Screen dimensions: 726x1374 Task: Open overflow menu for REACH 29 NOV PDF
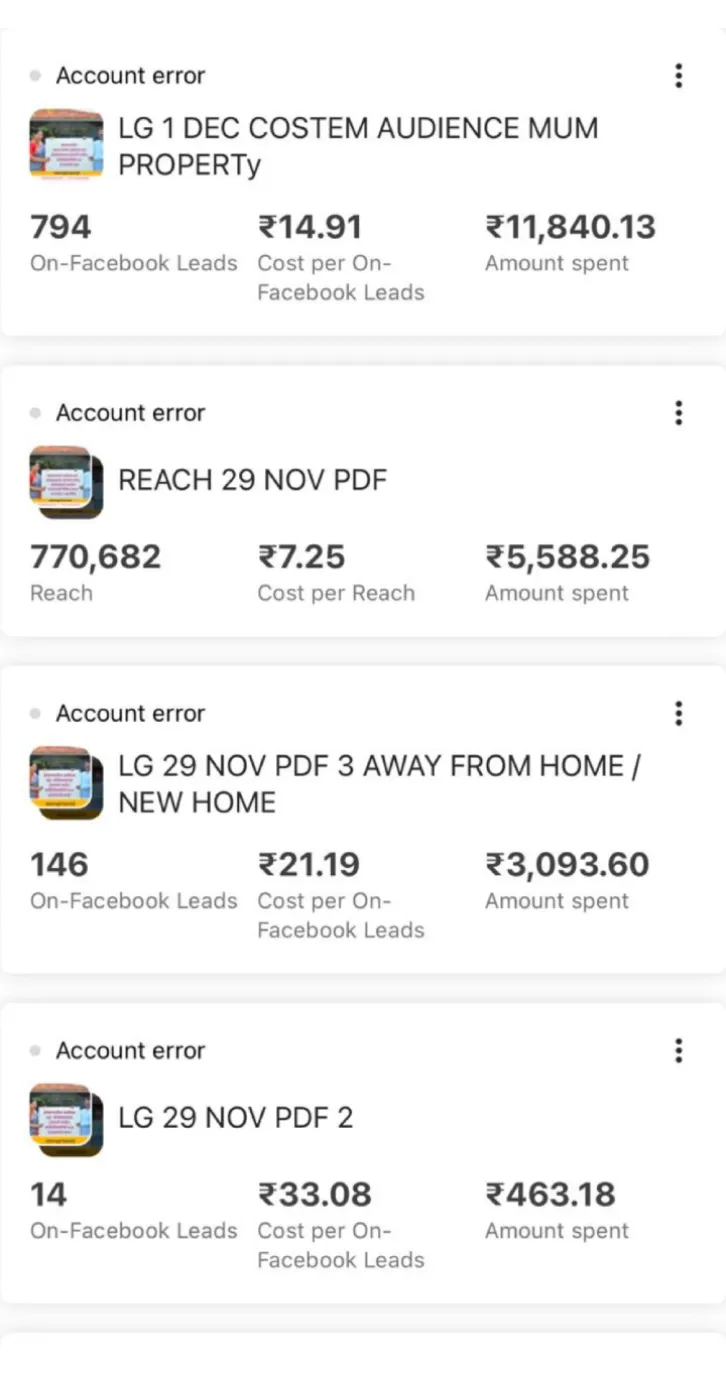click(x=678, y=413)
